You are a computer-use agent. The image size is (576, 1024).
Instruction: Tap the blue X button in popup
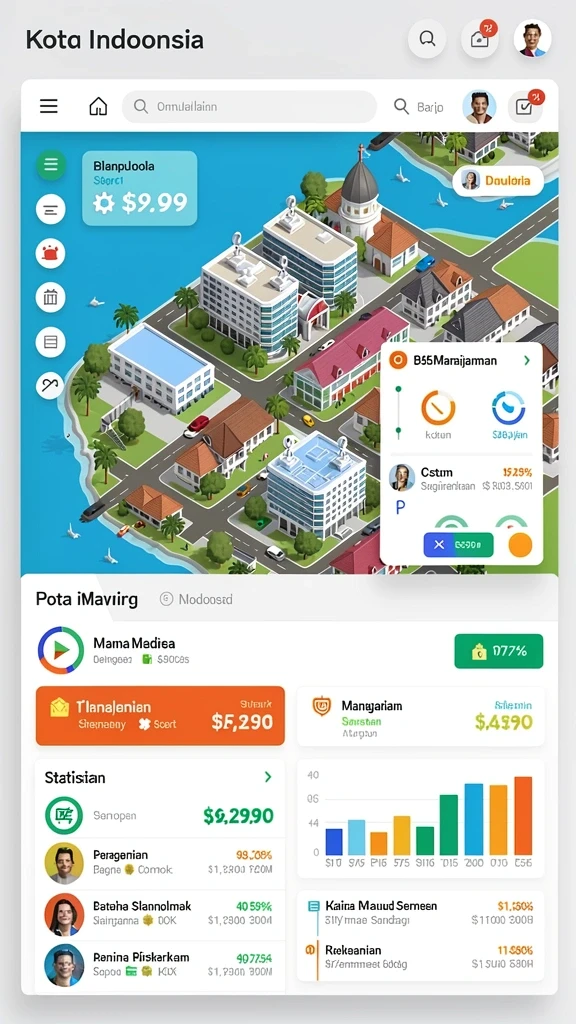458,544
